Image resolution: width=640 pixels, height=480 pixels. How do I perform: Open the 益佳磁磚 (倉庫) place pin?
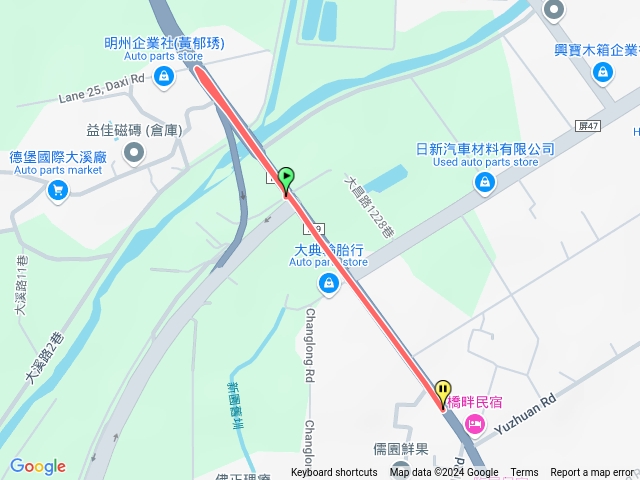134,153
